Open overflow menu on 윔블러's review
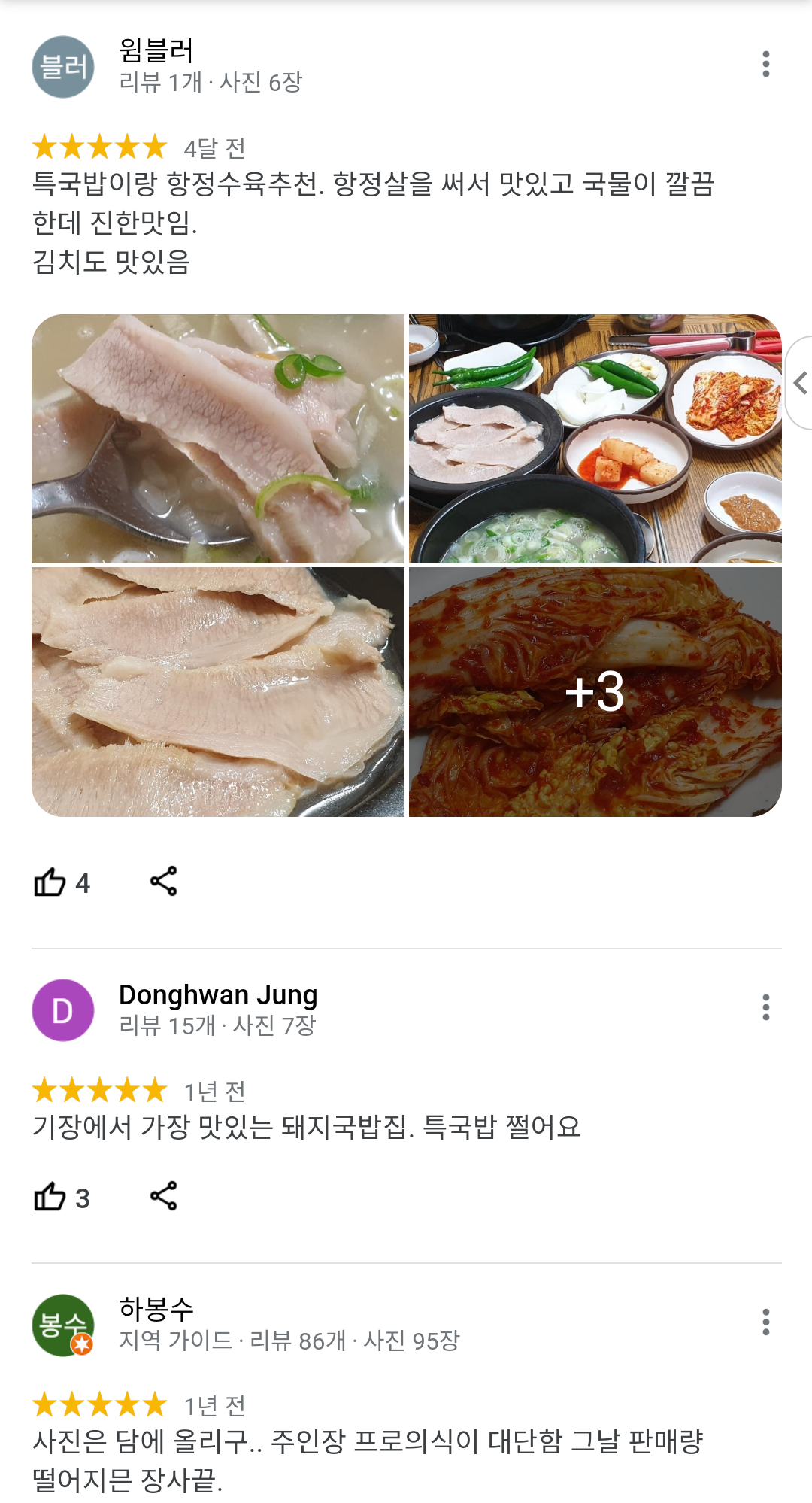Viewport: 812px width, 1503px height. (765, 65)
